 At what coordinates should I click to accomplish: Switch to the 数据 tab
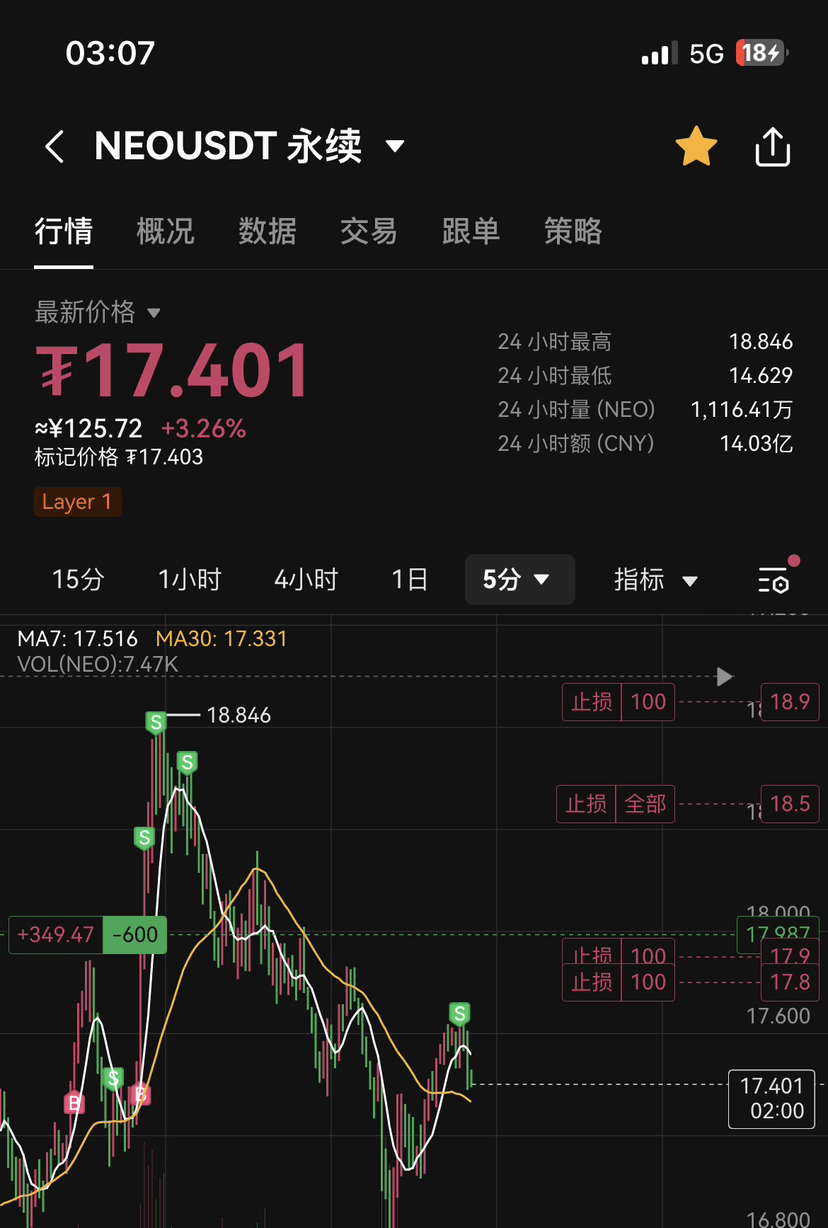[267, 232]
